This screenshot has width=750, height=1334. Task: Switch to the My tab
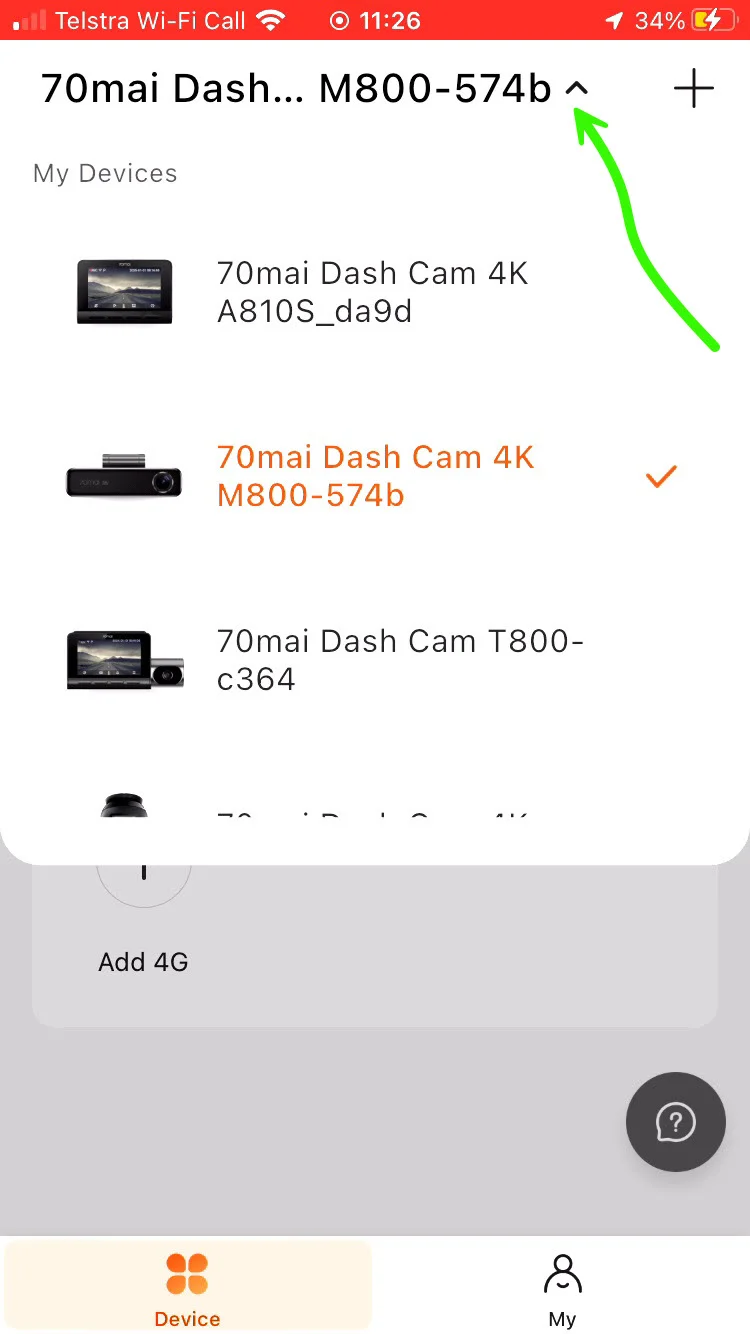(562, 1288)
